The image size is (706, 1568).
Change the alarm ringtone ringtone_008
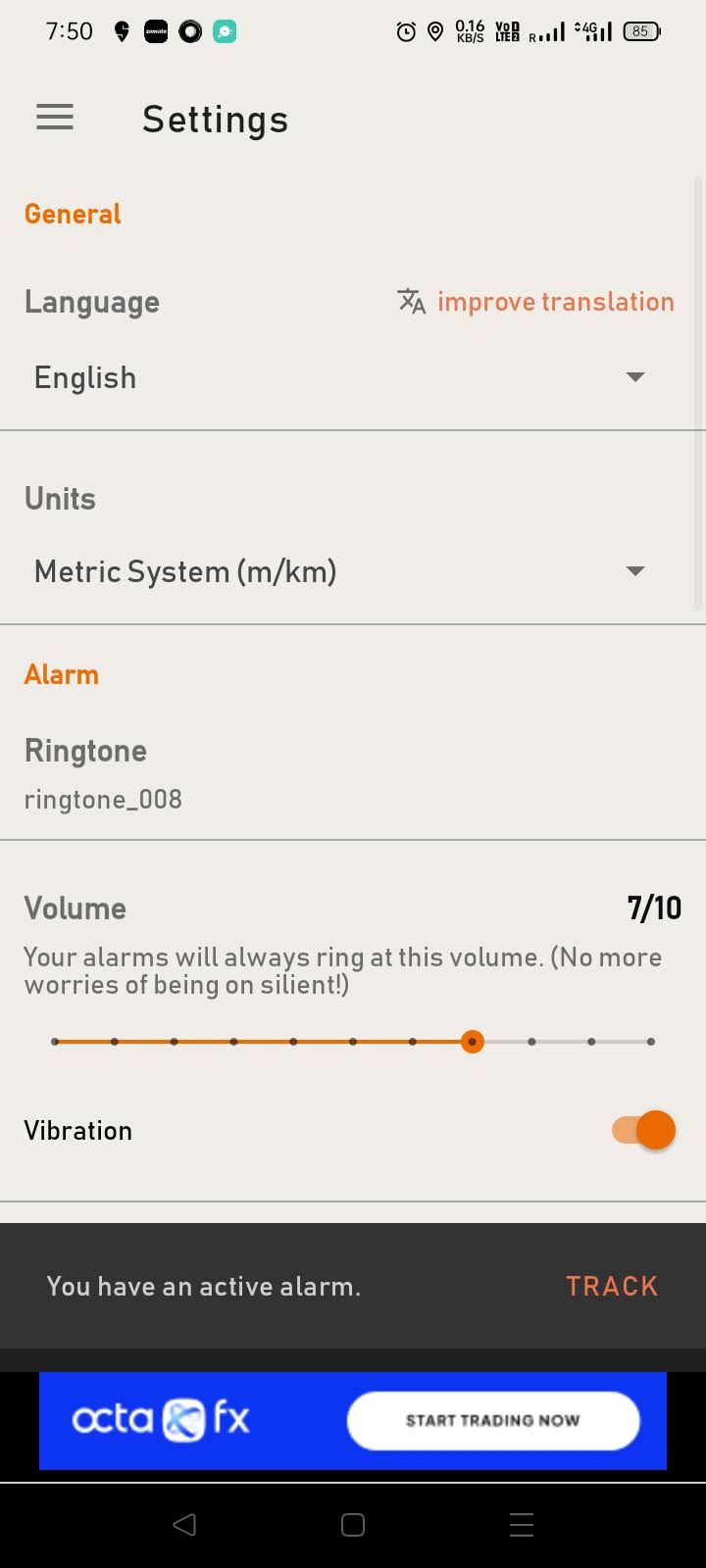point(103,774)
